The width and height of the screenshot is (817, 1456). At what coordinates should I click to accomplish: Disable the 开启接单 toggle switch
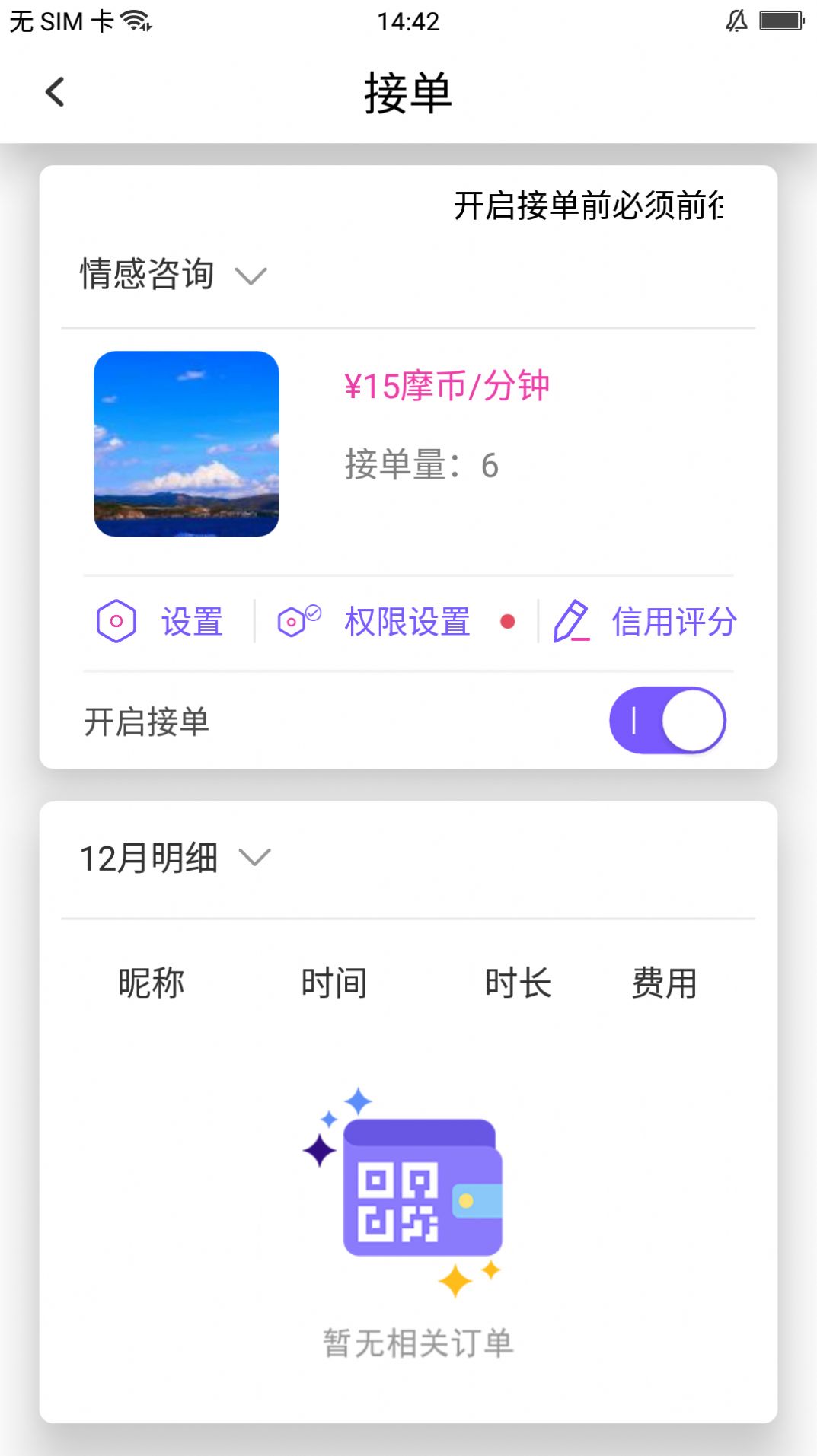(669, 719)
